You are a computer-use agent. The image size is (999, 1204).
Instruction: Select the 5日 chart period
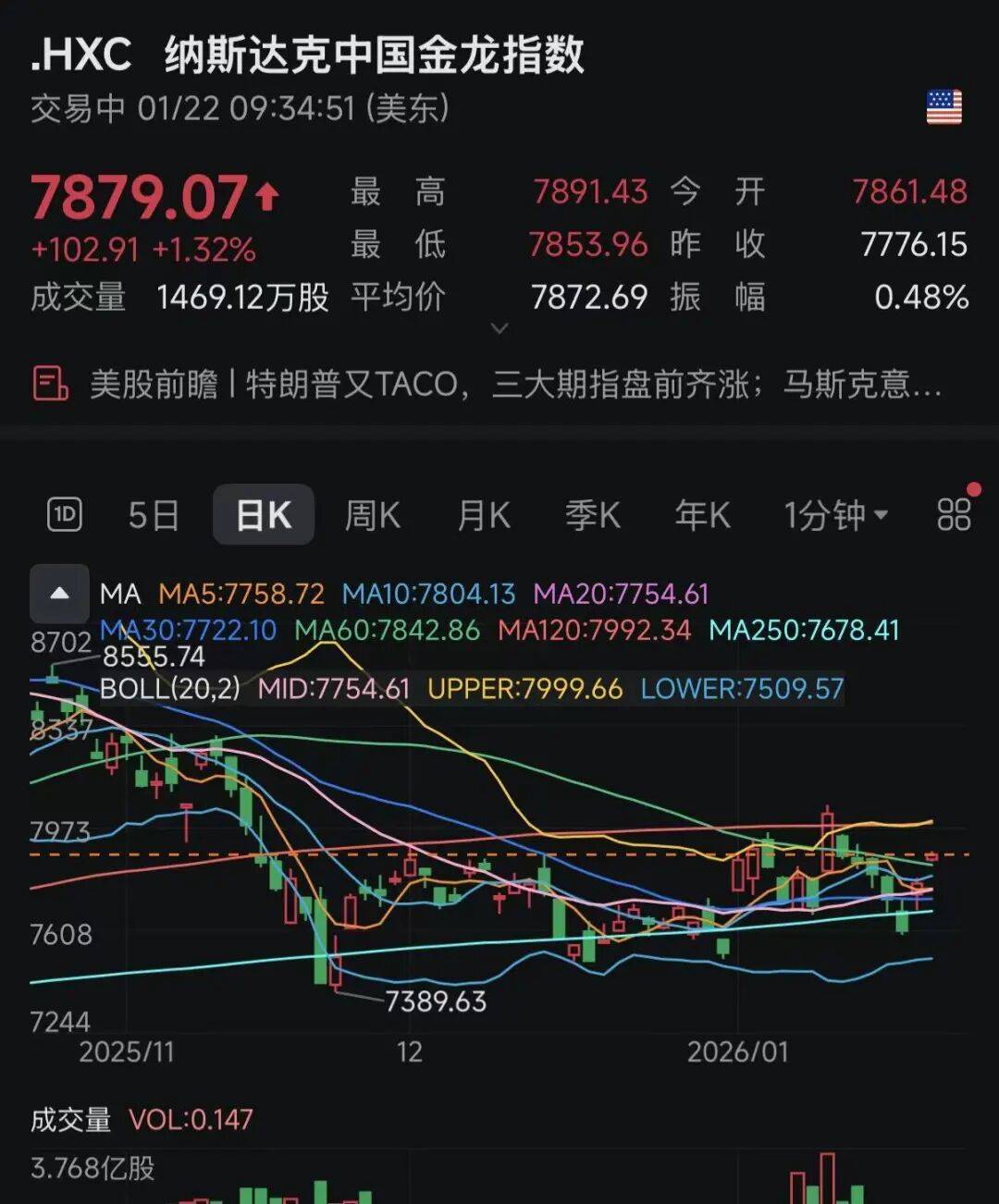(154, 515)
